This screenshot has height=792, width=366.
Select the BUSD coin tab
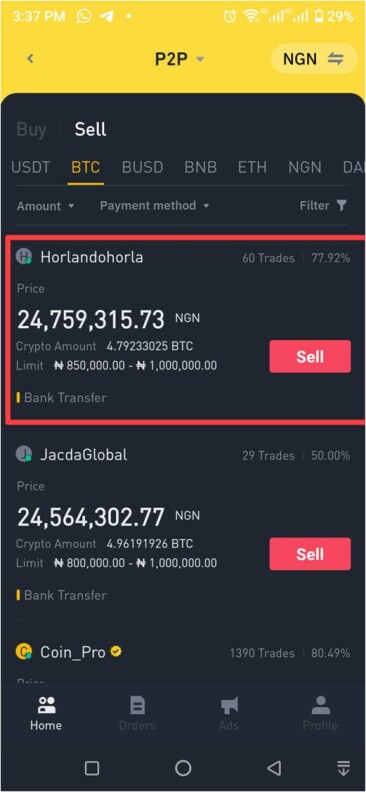142,167
